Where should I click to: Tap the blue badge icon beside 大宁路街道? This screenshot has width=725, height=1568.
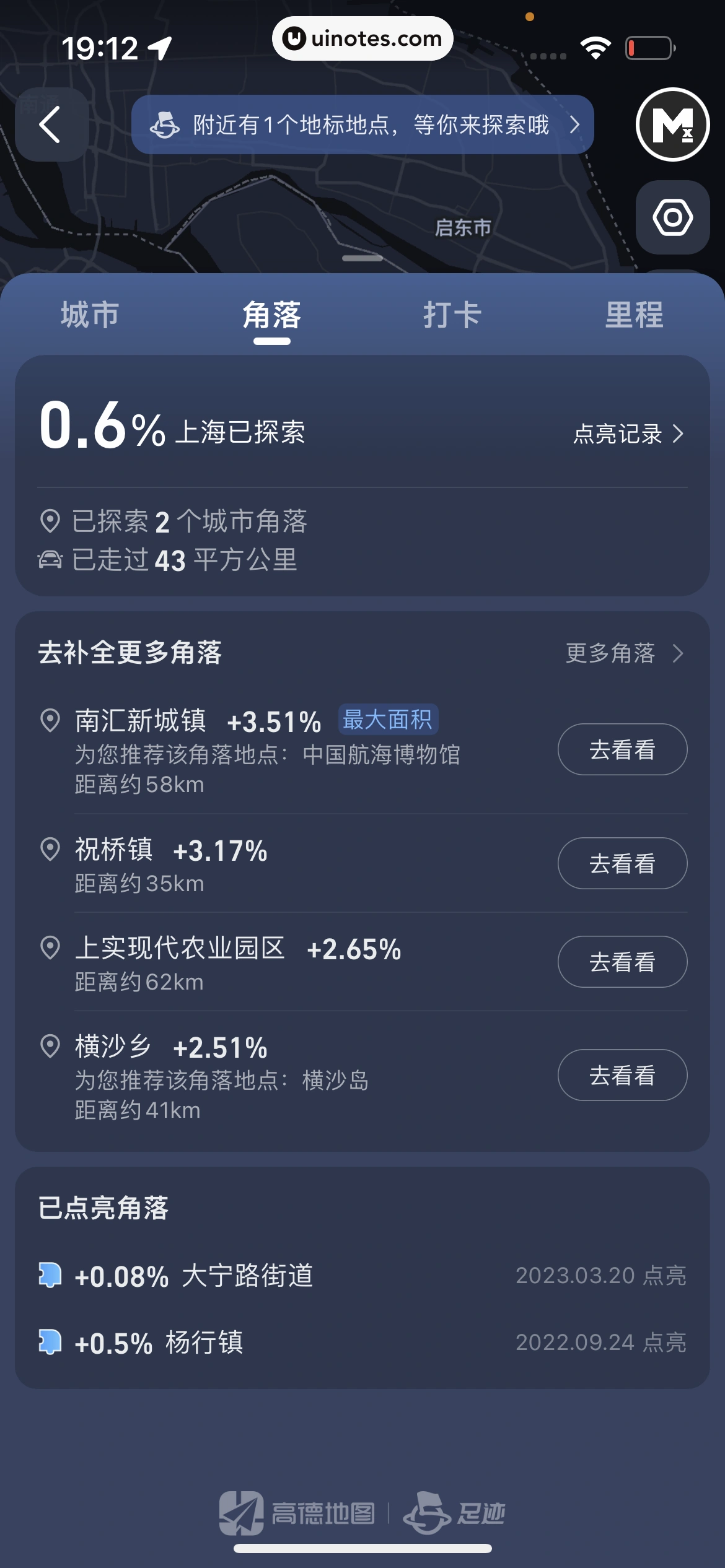(51, 1276)
